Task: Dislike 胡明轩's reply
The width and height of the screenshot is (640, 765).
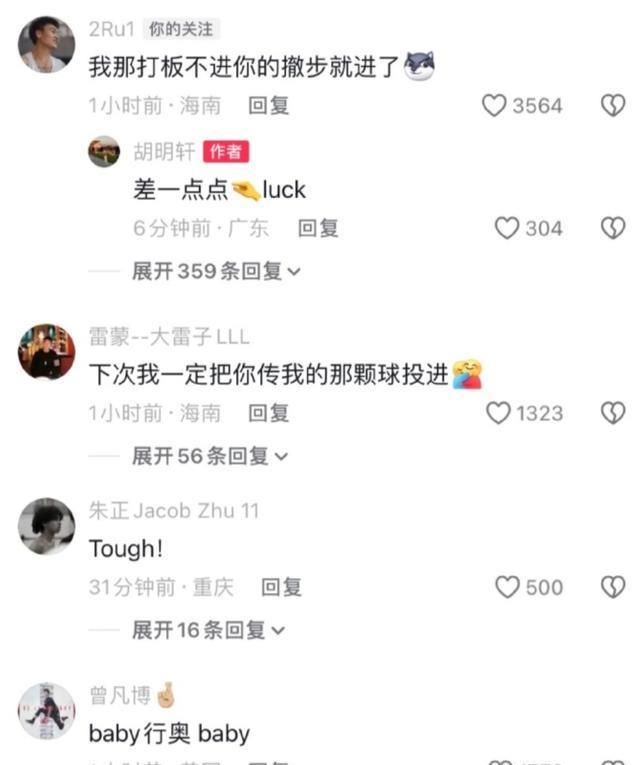Action: (612, 229)
